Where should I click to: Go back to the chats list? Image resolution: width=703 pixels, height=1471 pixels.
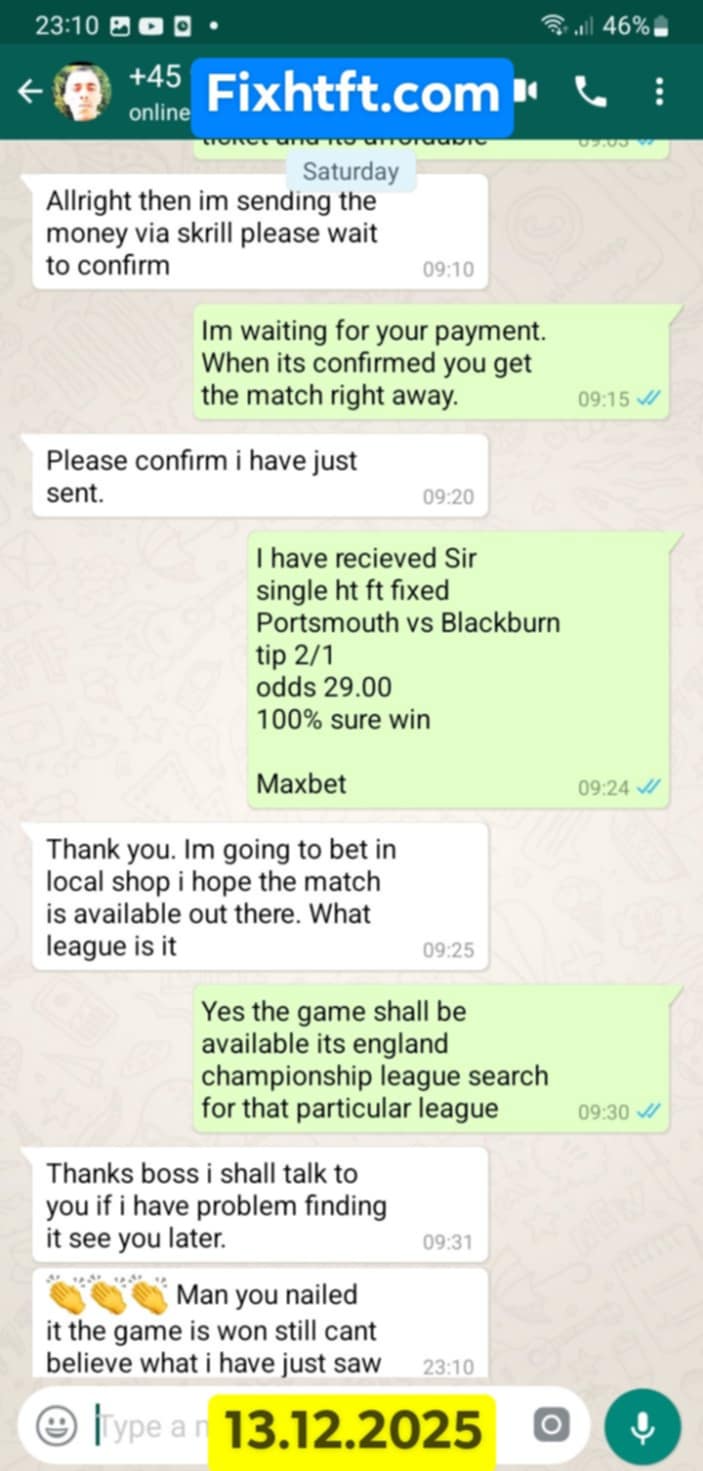30,92
